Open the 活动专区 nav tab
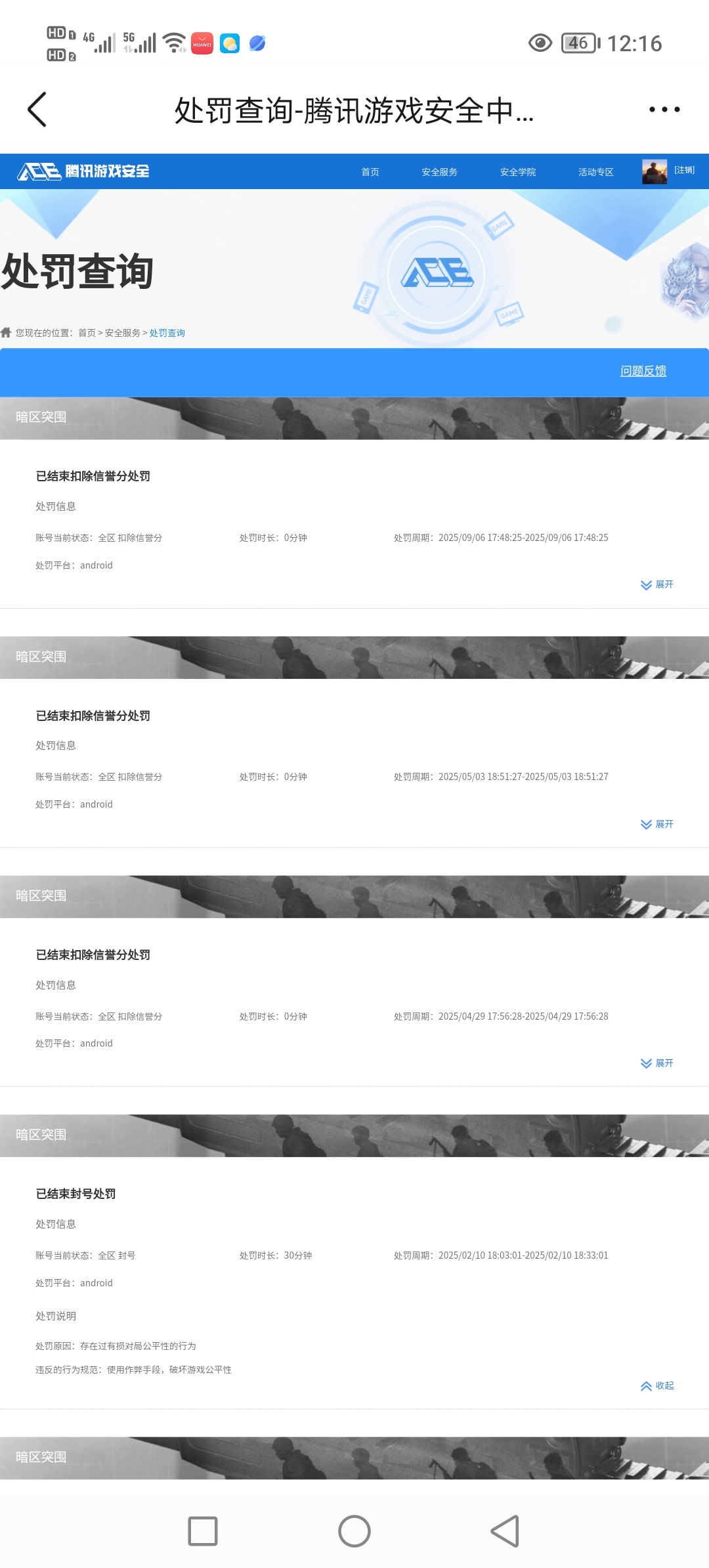This screenshot has height=1568, width=709. click(595, 172)
